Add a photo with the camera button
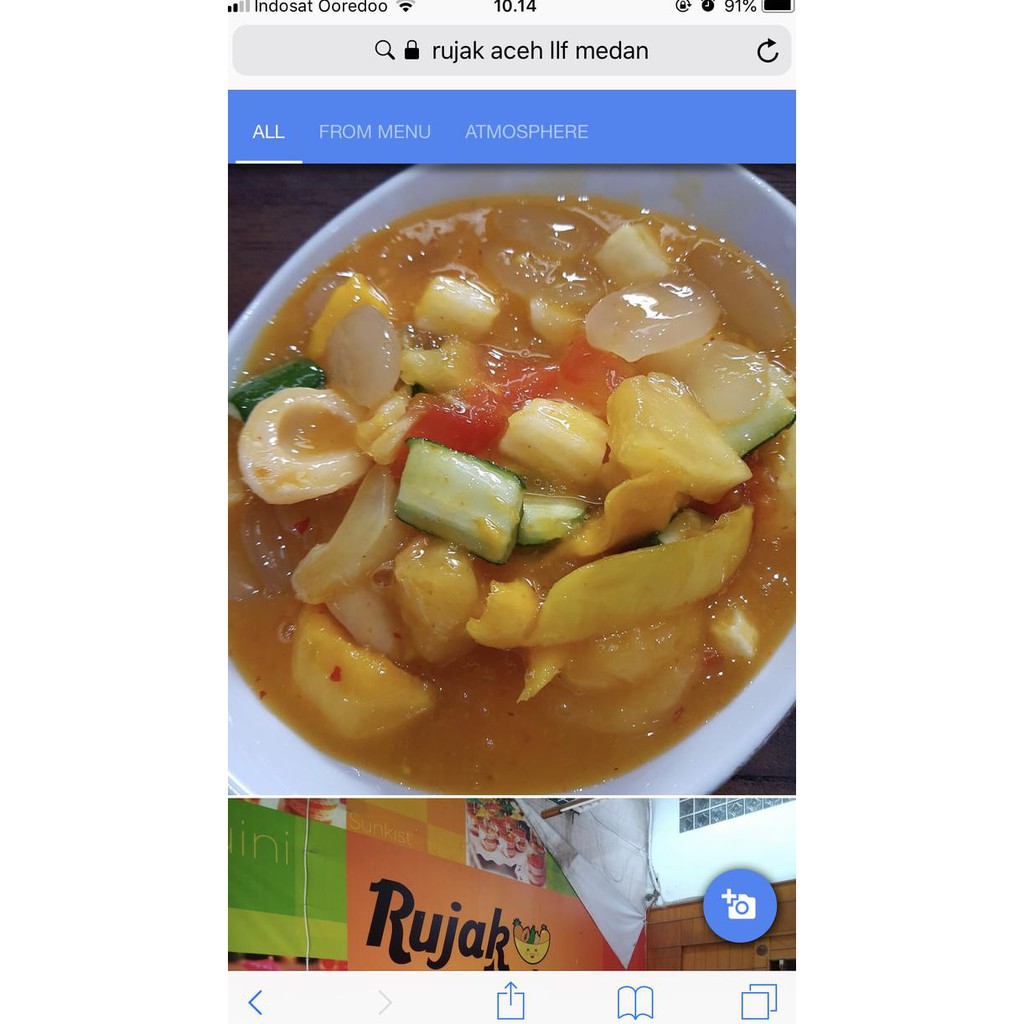The height and width of the screenshot is (1024, 1024). [739, 905]
